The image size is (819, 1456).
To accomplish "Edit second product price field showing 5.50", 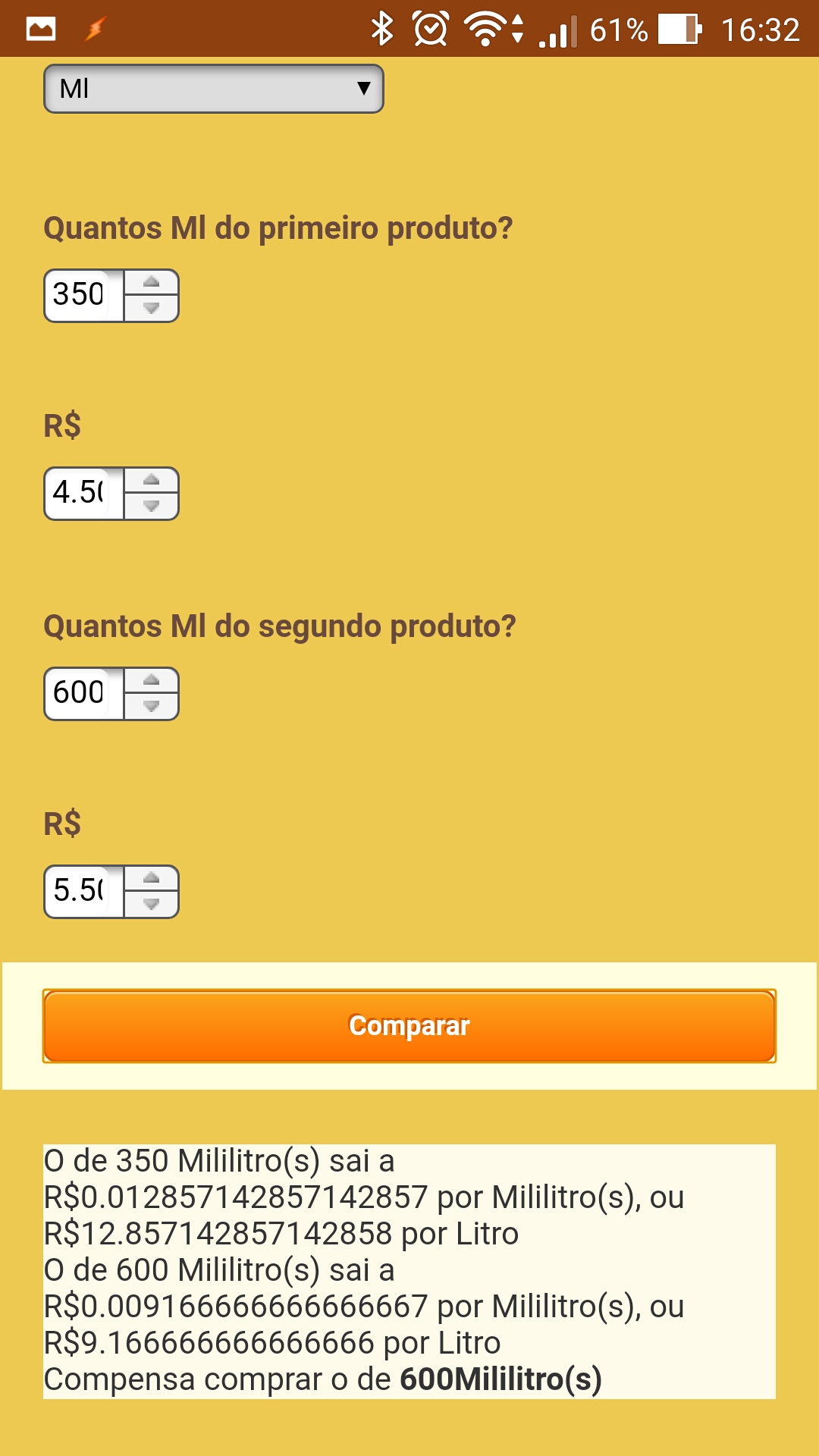I will (x=83, y=892).
